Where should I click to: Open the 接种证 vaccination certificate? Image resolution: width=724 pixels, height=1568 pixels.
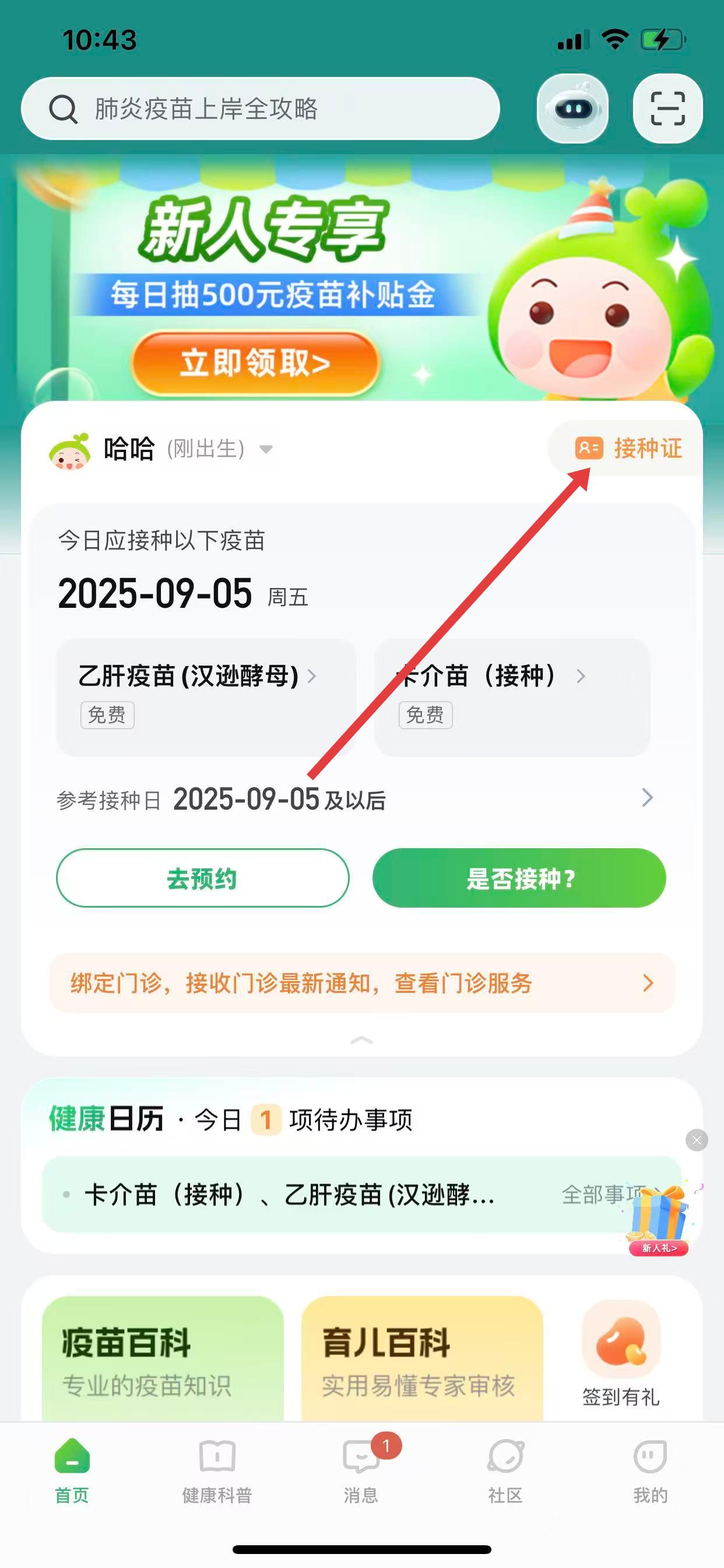[628, 449]
